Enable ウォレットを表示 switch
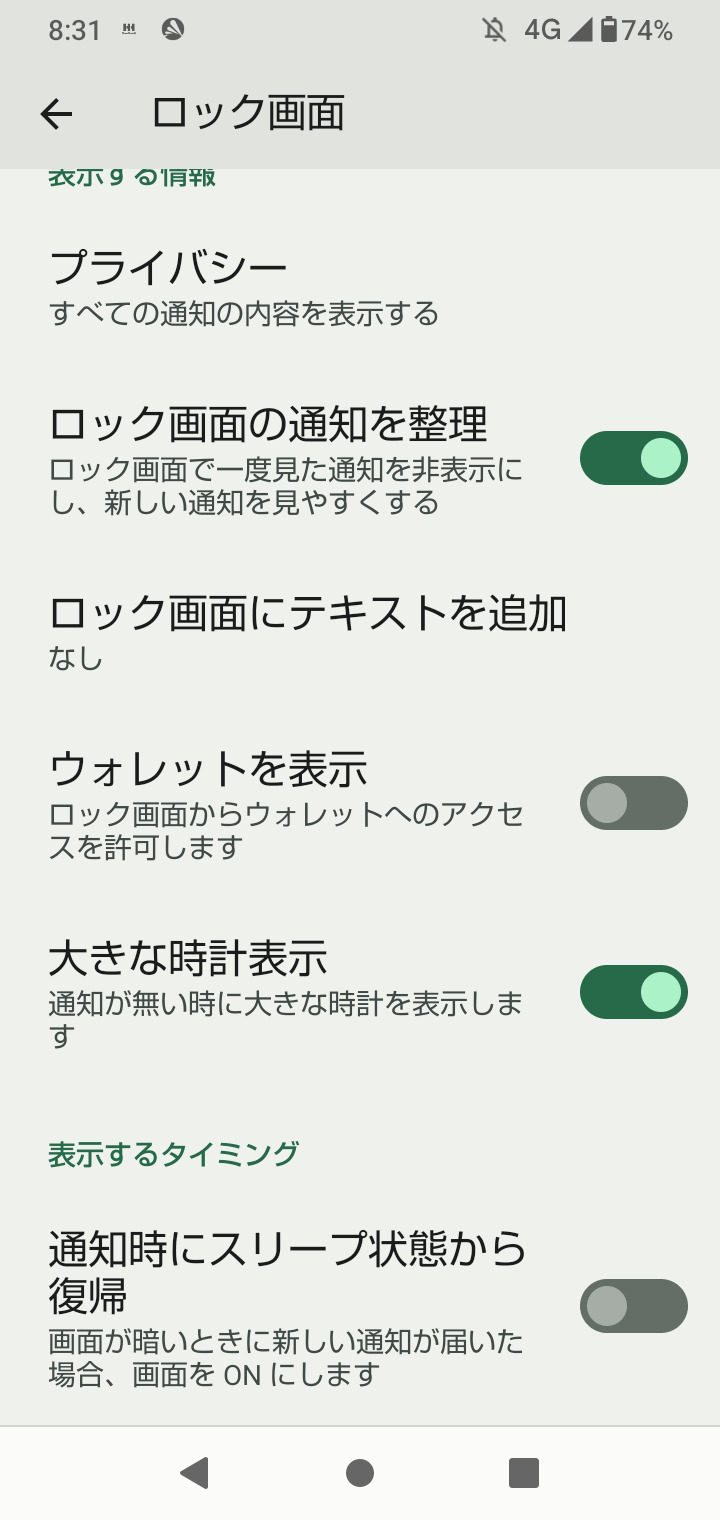 coord(633,803)
